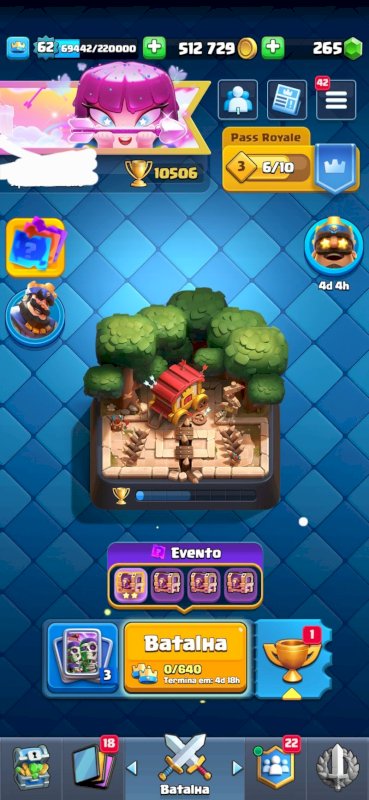Tap the king level crown icon
The height and width of the screenshot is (800, 369).
[17, 48]
